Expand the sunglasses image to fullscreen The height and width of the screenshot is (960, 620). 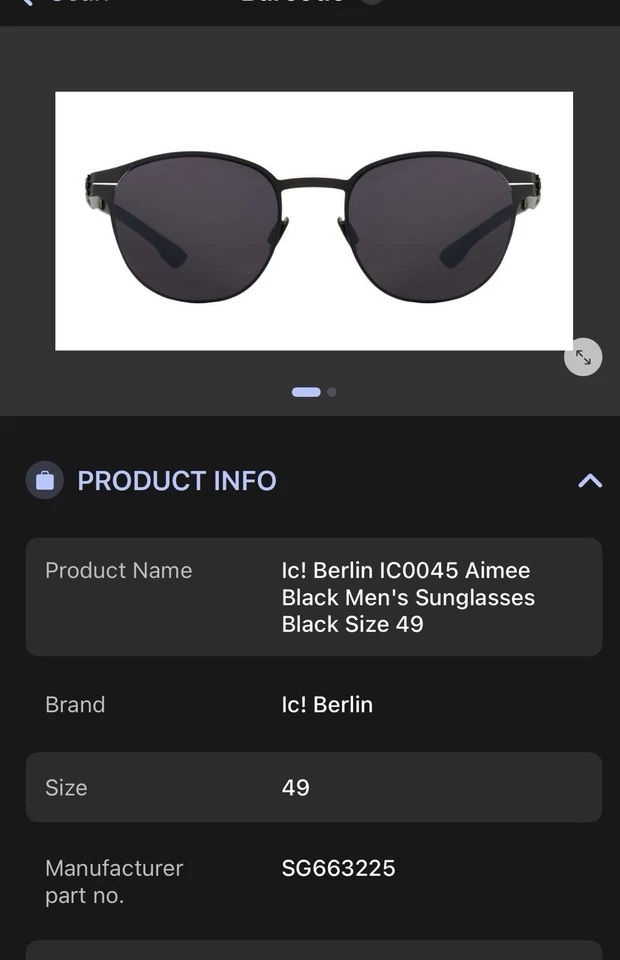[583, 357]
